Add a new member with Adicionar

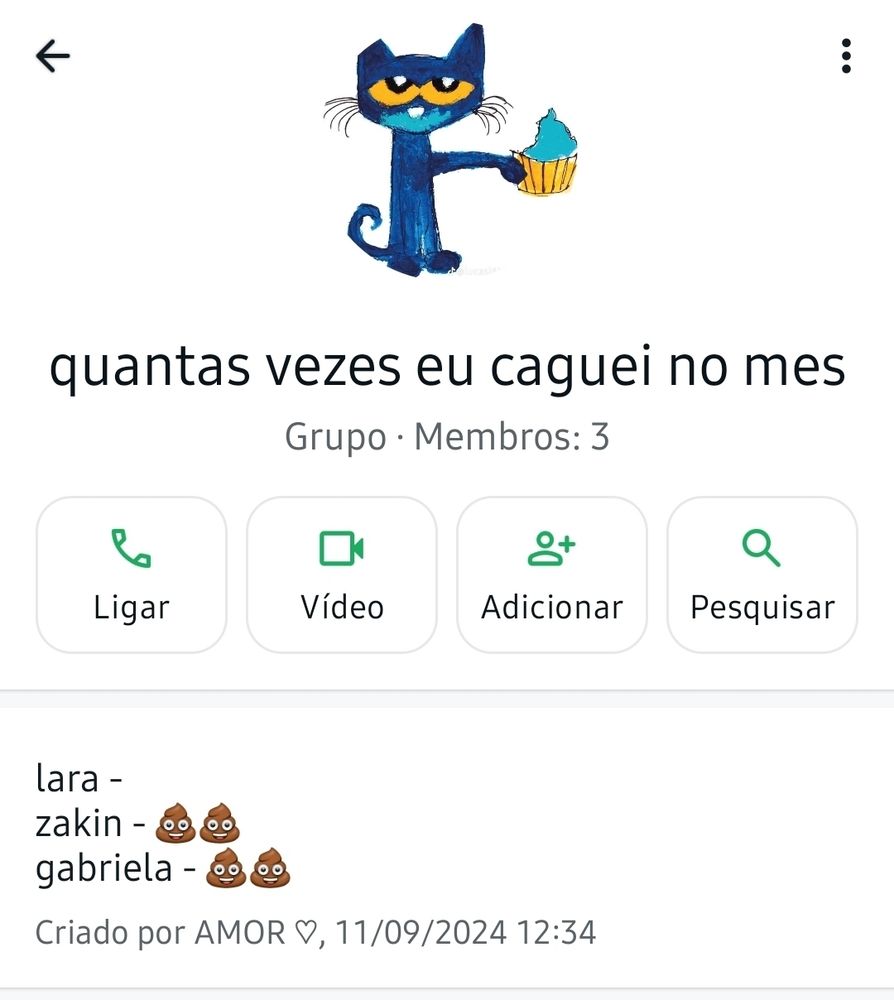pyautogui.click(x=552, y=575)
